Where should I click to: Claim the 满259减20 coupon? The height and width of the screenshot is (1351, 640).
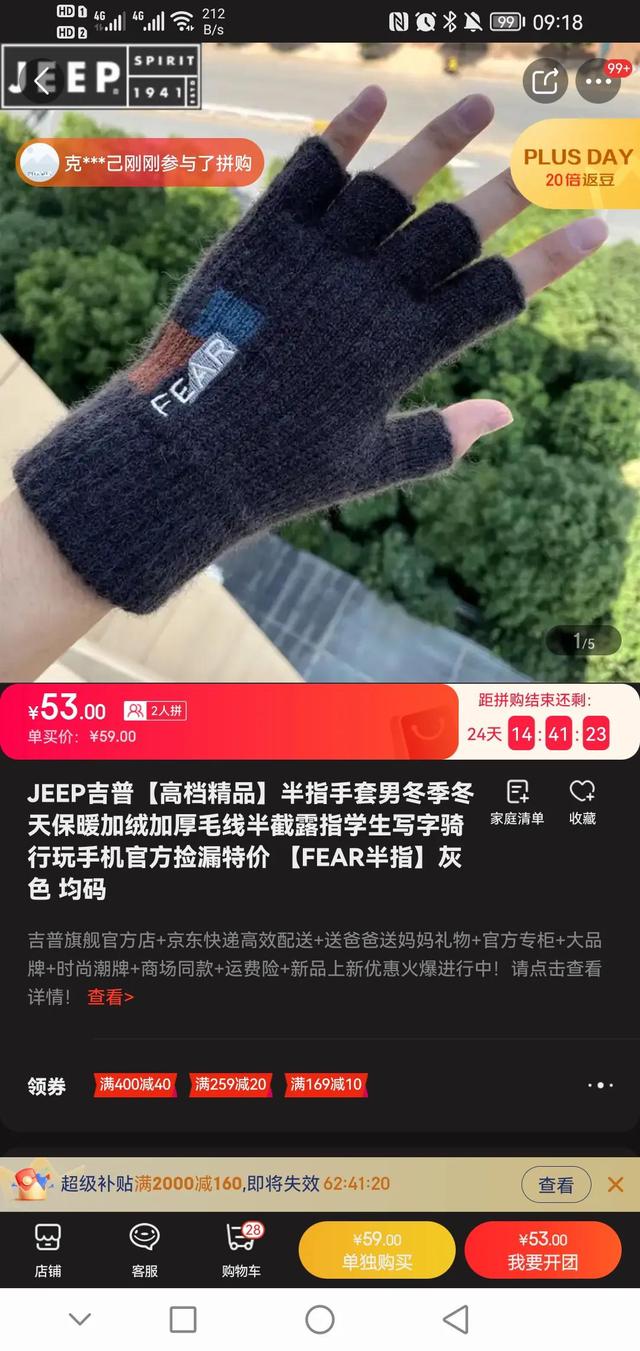[231, 1084]
